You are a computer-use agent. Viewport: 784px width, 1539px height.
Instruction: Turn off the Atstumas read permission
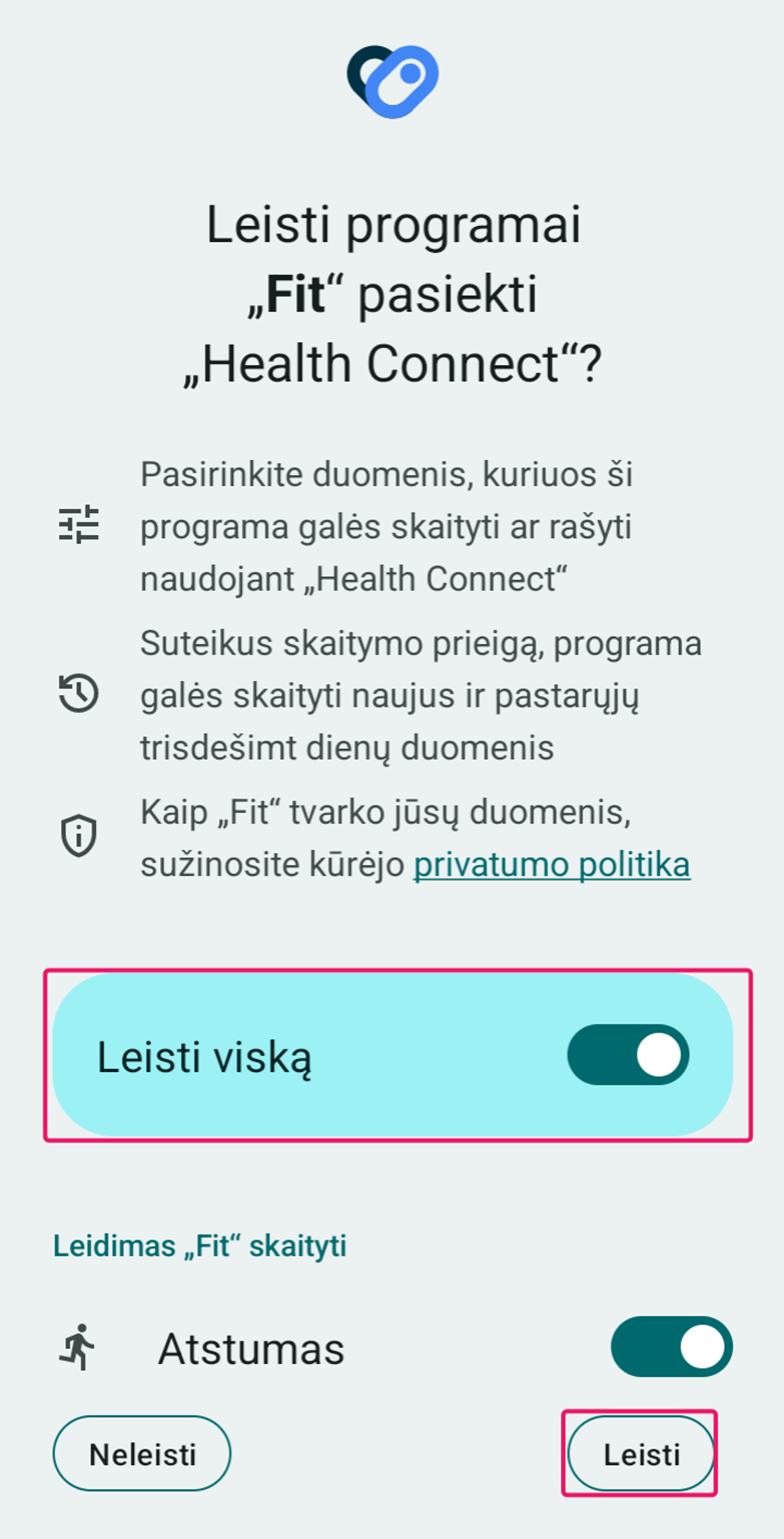click(x=671, y=1347)
